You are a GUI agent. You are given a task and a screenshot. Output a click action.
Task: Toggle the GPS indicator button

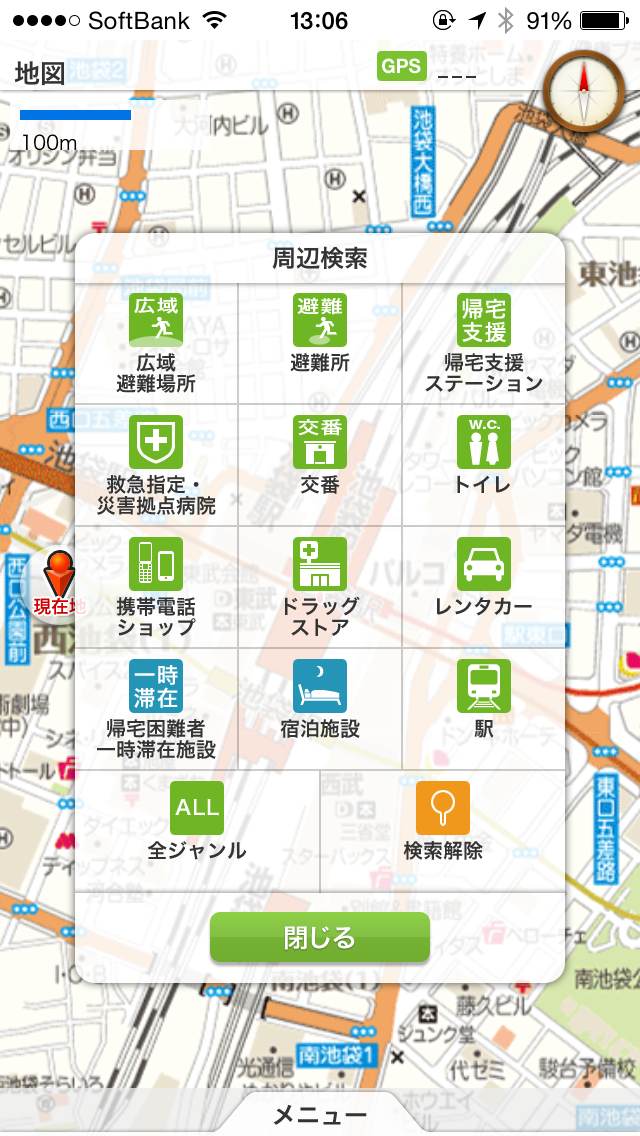[x=401, y=66]
